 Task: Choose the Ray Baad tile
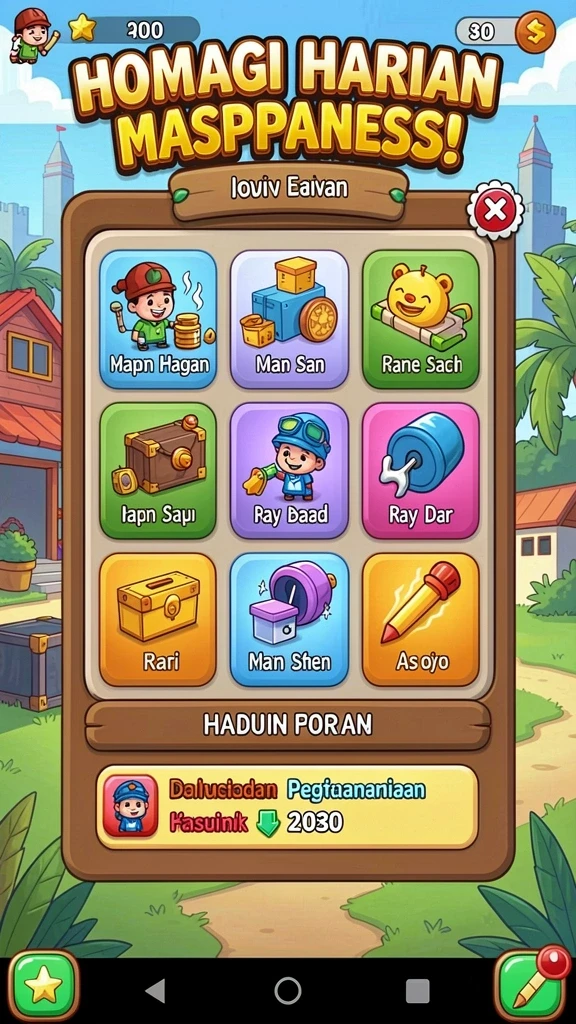point(289,471)
